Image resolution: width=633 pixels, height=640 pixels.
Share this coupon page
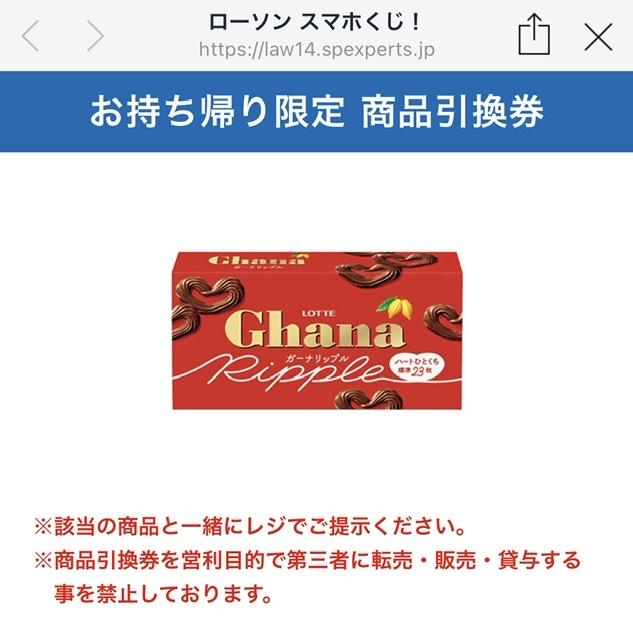[534, 36]
